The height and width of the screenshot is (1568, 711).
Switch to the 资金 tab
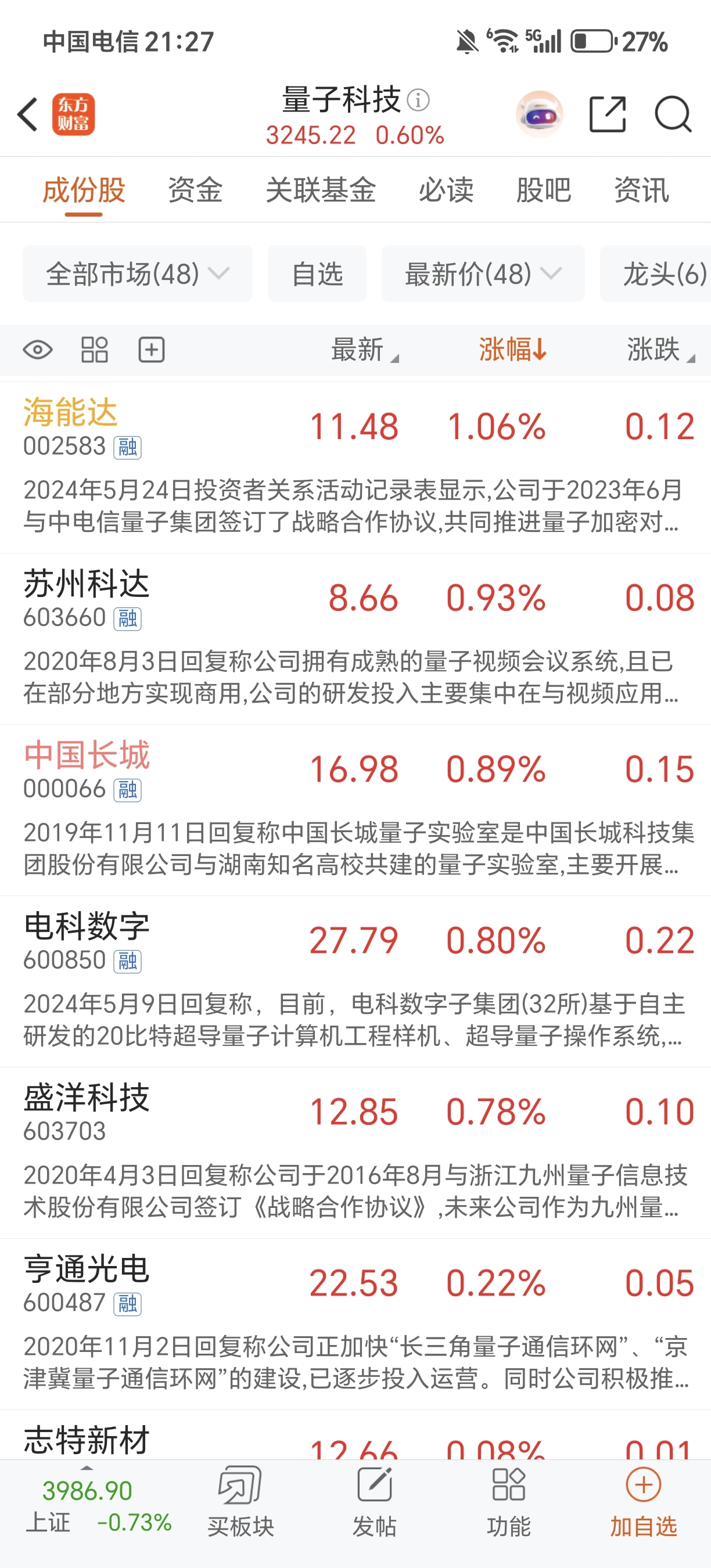[195, 190]
